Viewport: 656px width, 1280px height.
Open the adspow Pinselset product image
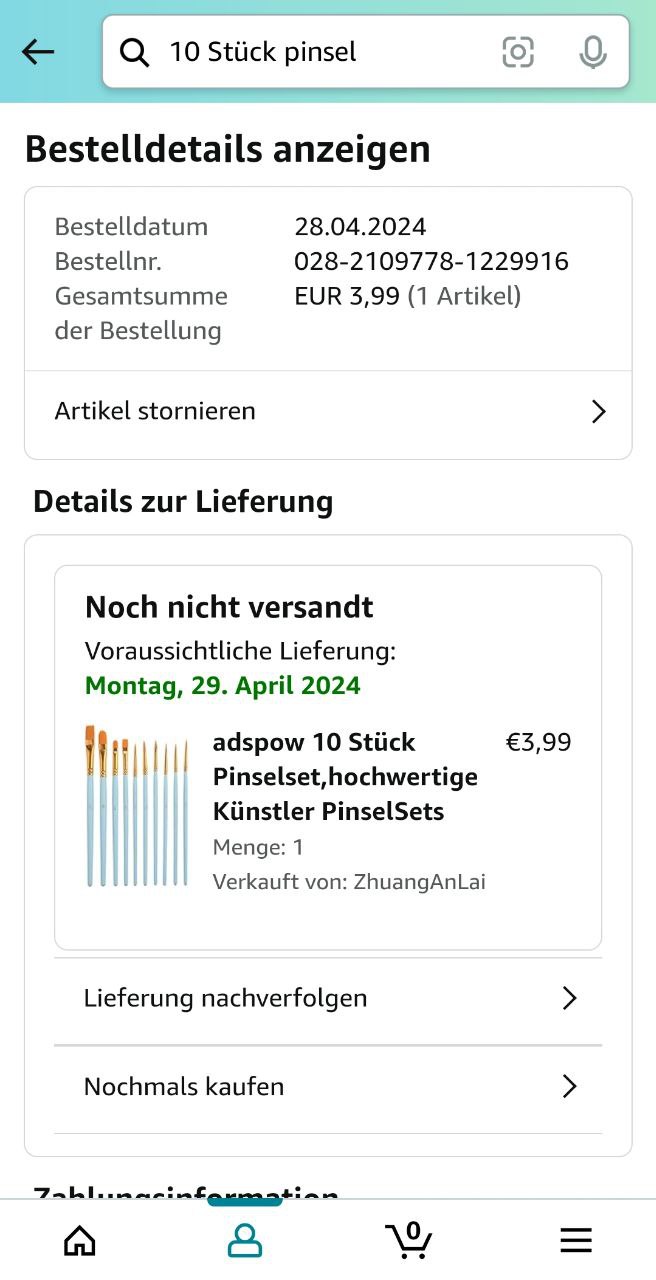pos(137,806)
